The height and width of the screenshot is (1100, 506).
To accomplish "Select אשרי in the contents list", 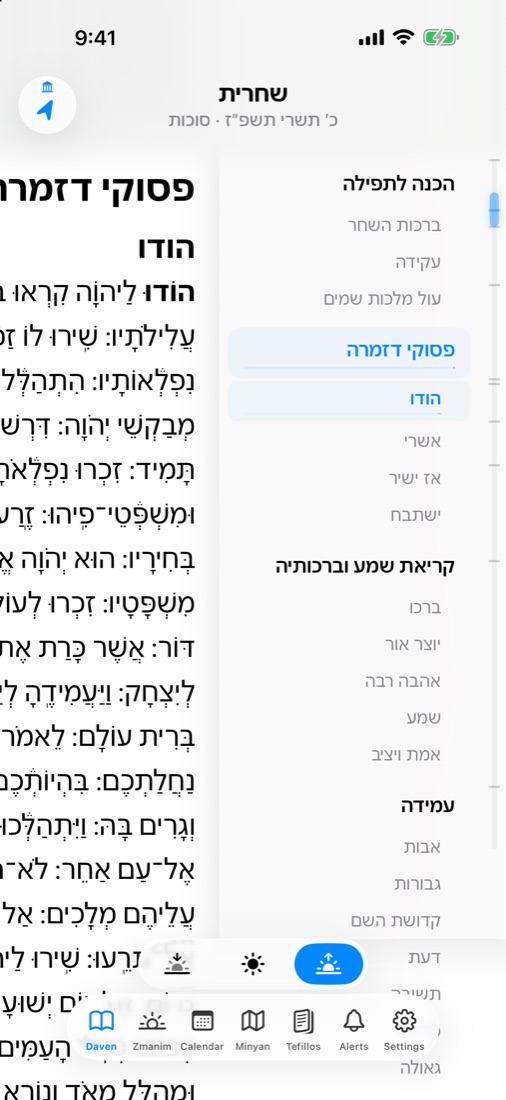I will tap(422, 441).
